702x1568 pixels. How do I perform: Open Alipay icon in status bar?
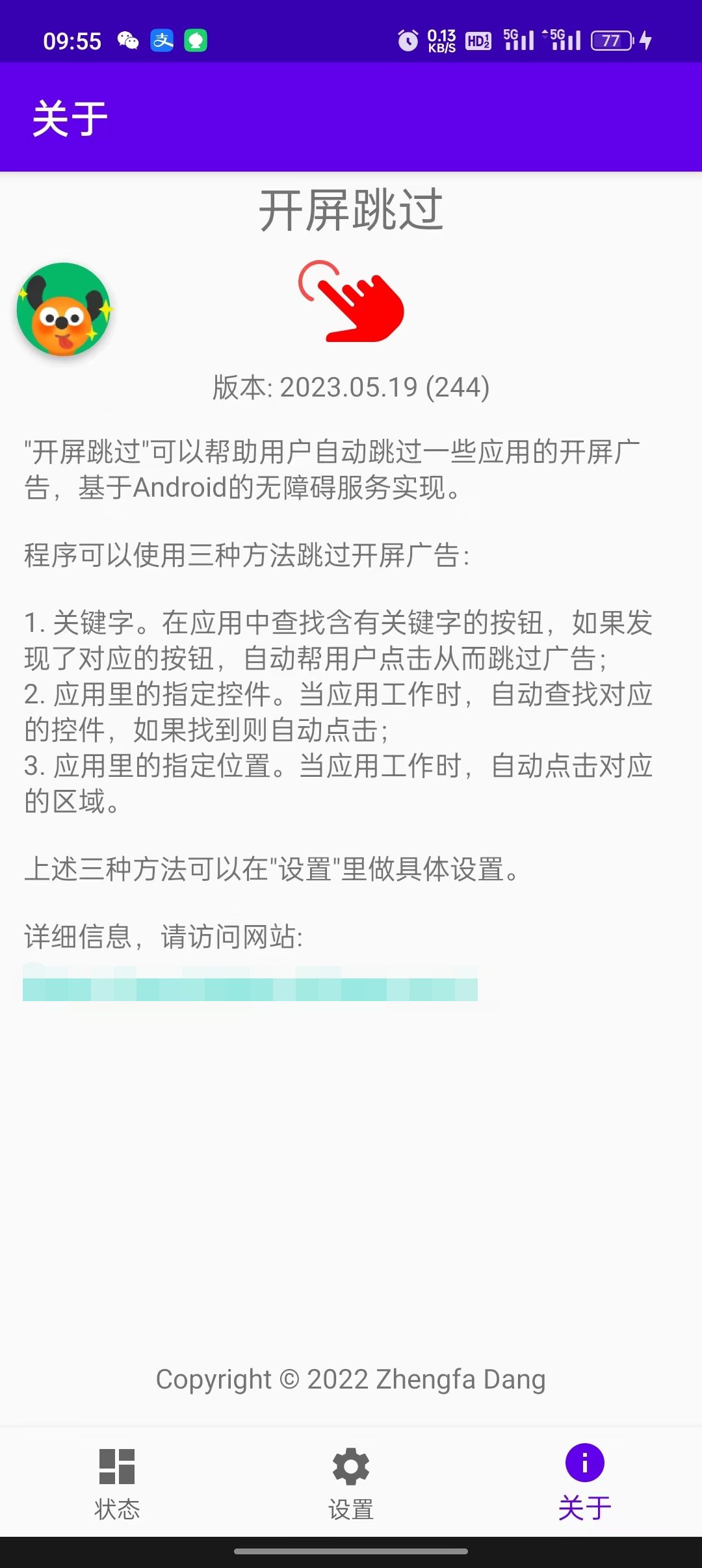162,40
